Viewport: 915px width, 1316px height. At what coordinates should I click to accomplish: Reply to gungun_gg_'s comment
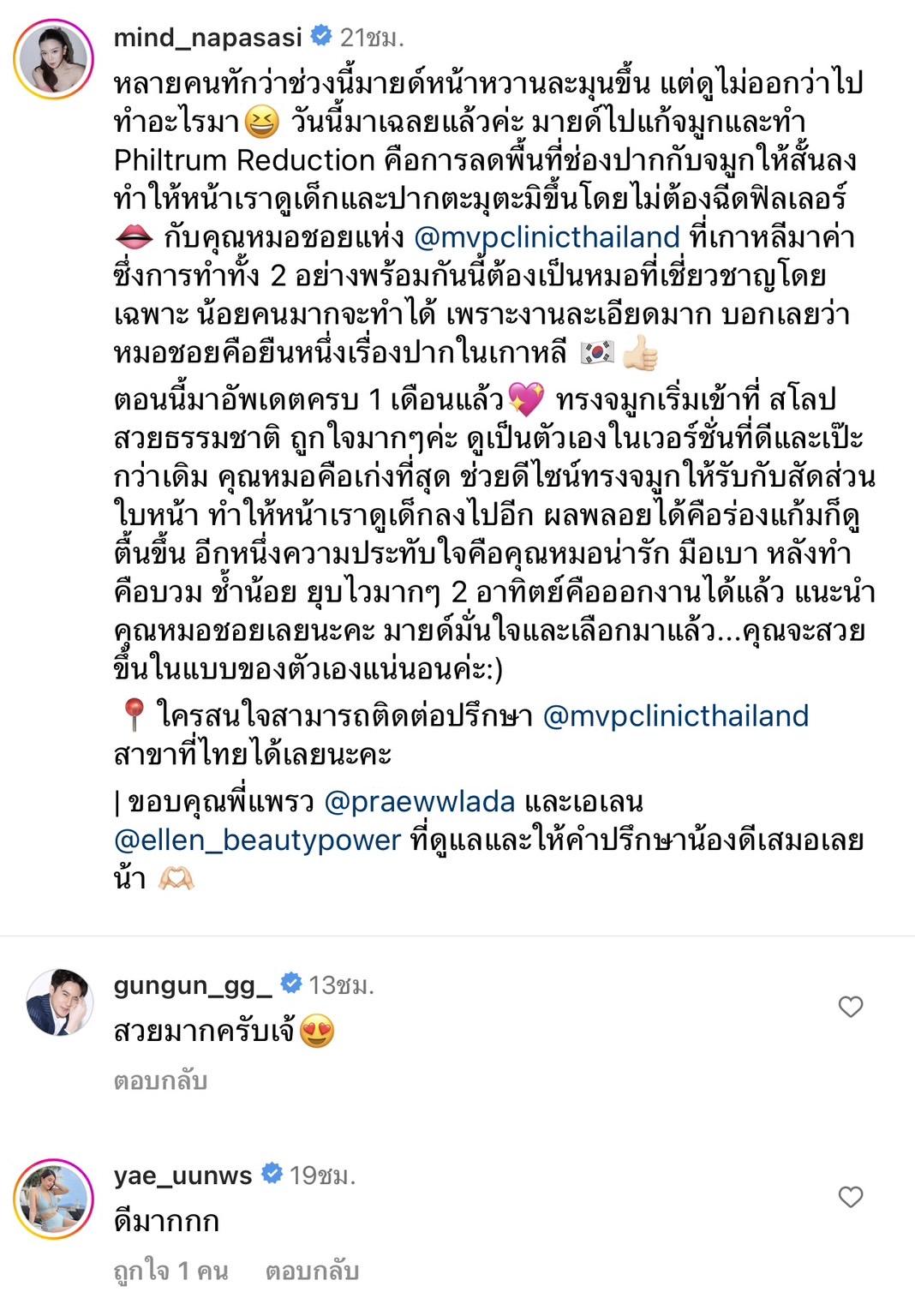[160, 1081]
